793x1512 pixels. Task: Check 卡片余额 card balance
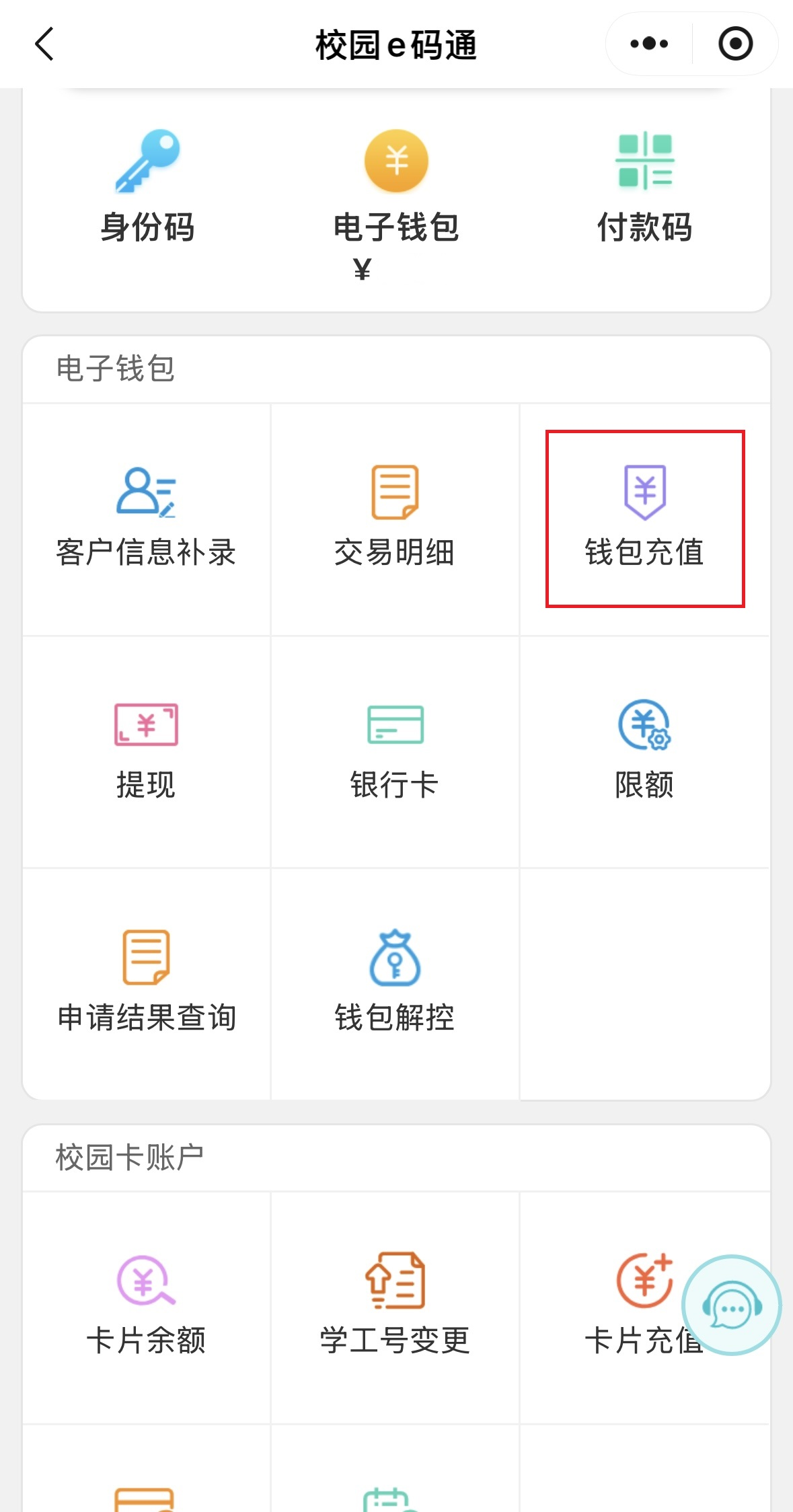click(147, 1307)
